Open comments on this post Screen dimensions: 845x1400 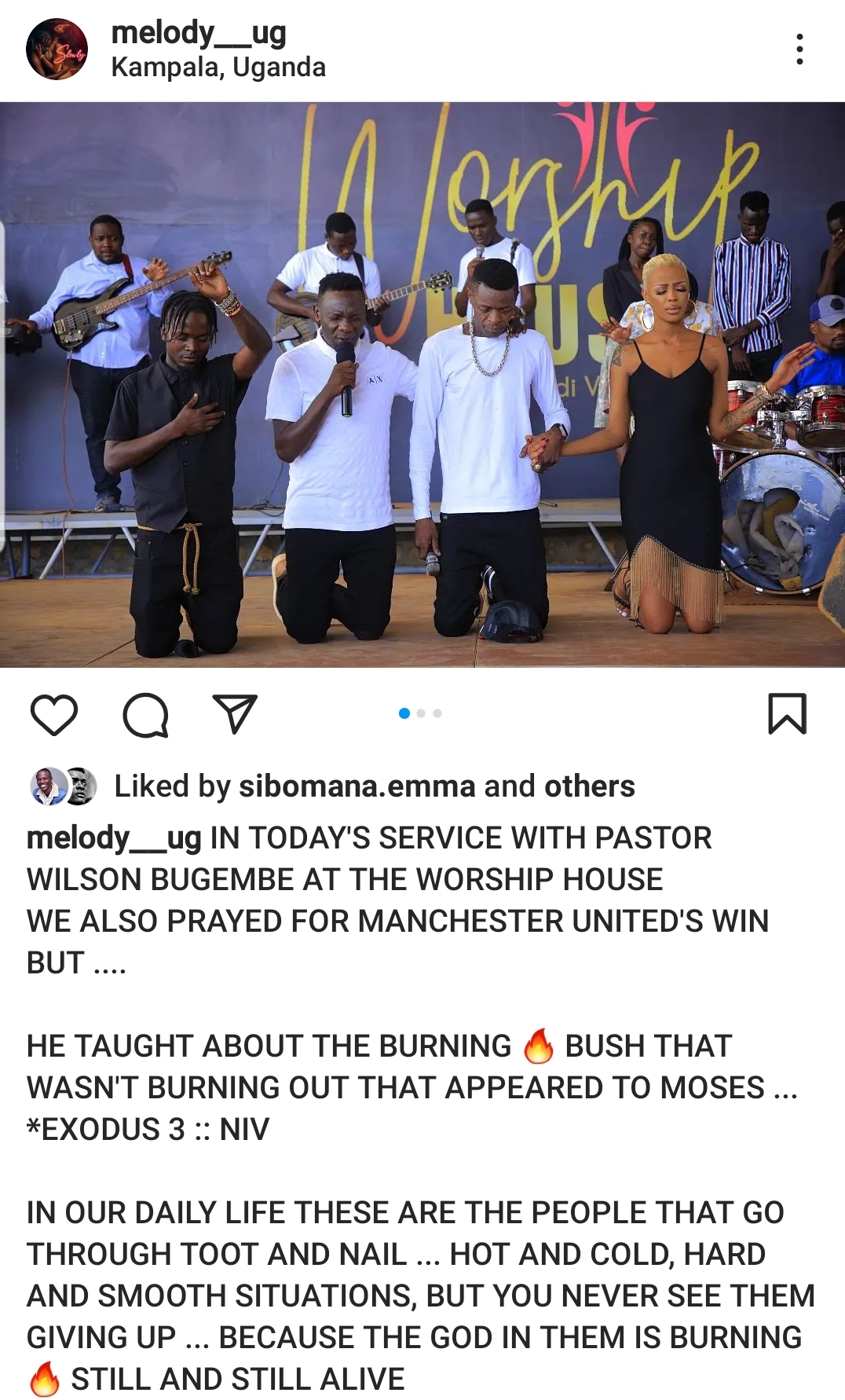(146, 714)
